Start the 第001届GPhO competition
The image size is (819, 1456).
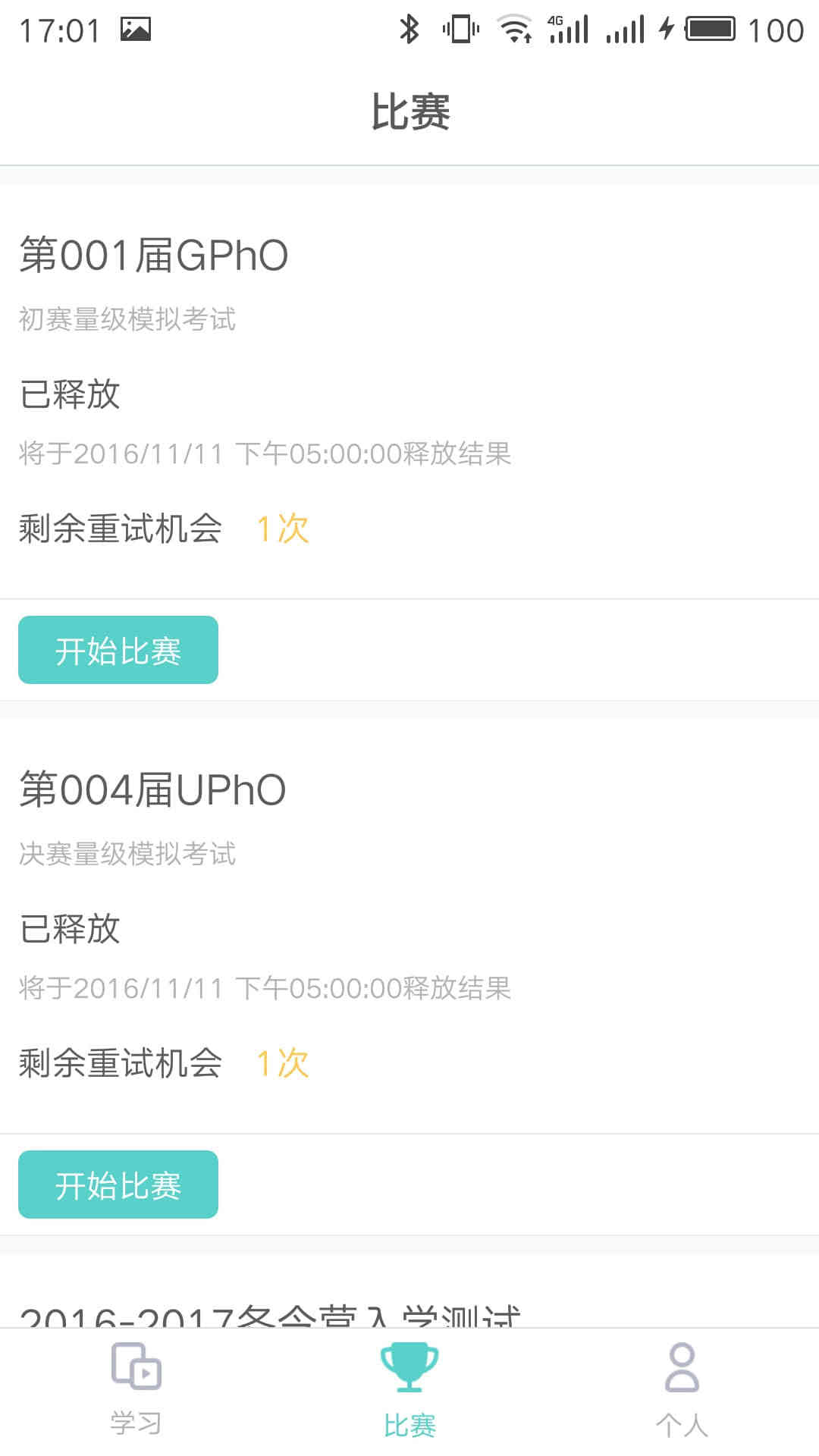pos(118,650)
